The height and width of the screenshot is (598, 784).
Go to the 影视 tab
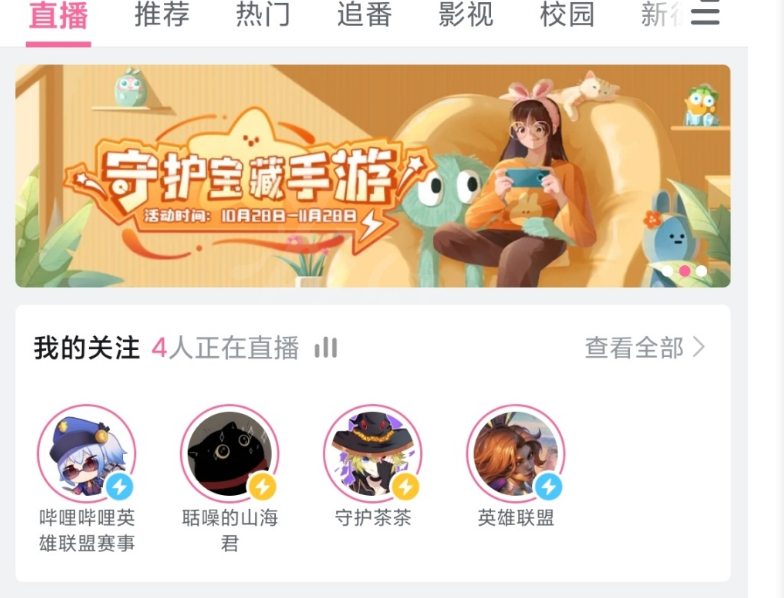(x=466, y=16)
